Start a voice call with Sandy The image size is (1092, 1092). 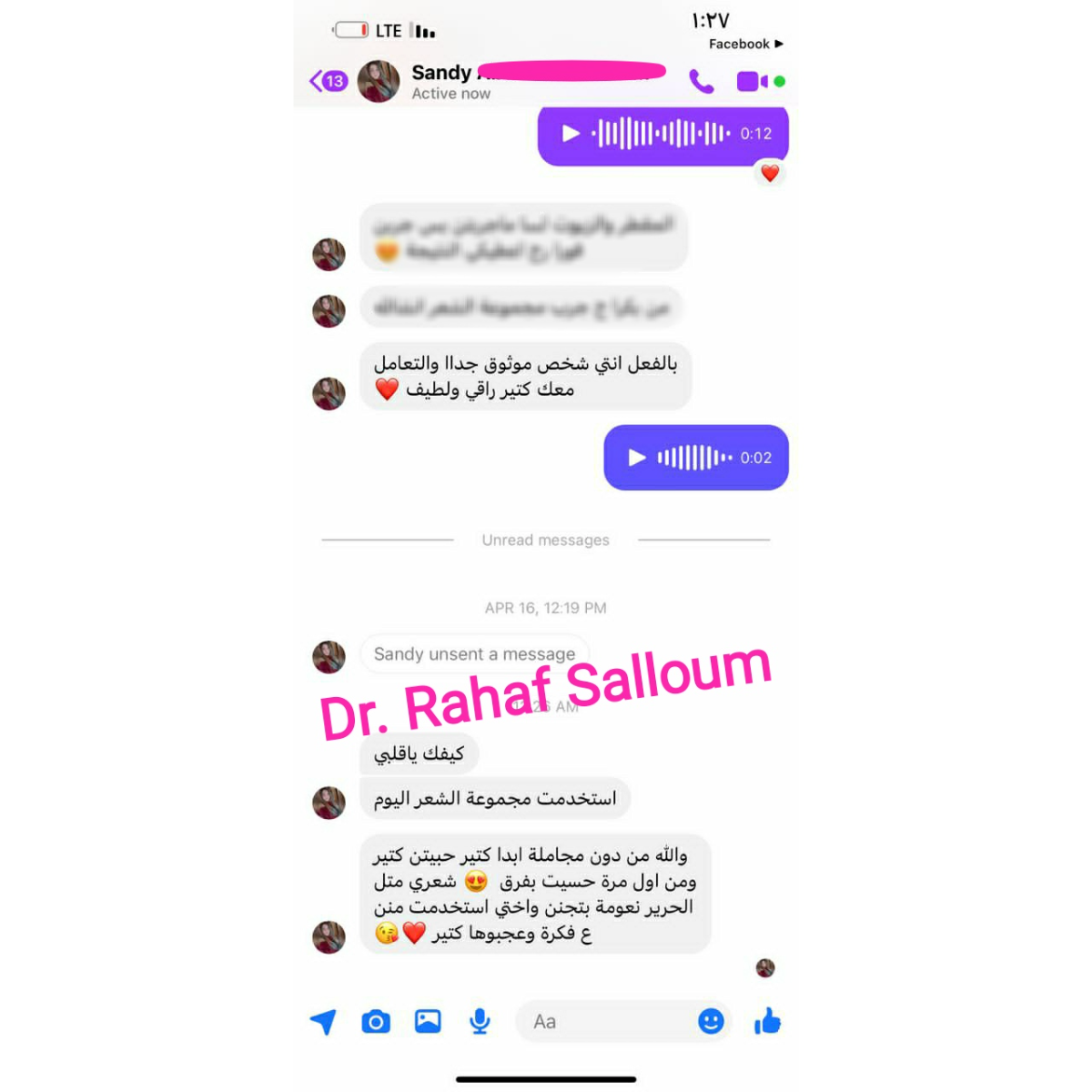[701, 82]
